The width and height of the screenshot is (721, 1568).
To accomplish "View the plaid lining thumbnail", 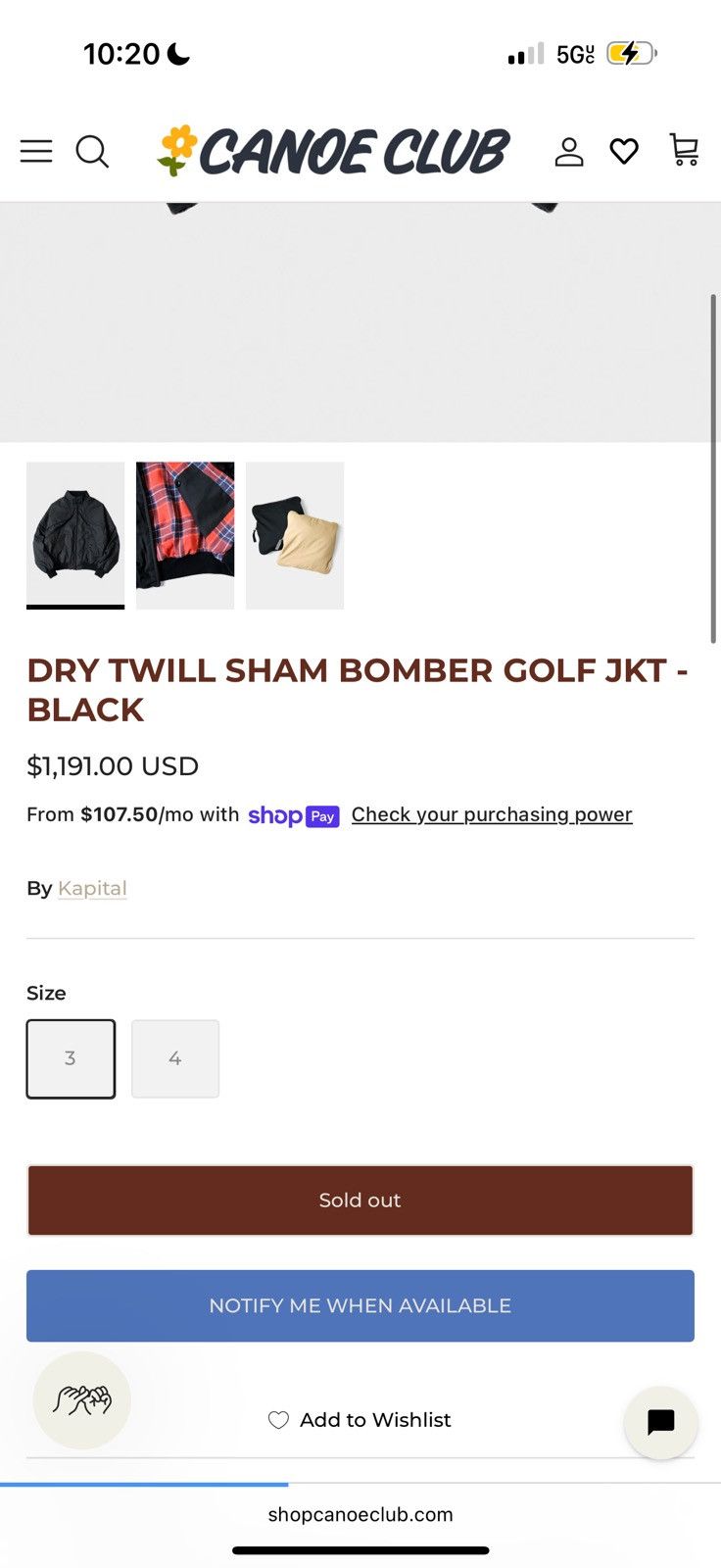I will [x=185, y=535].
